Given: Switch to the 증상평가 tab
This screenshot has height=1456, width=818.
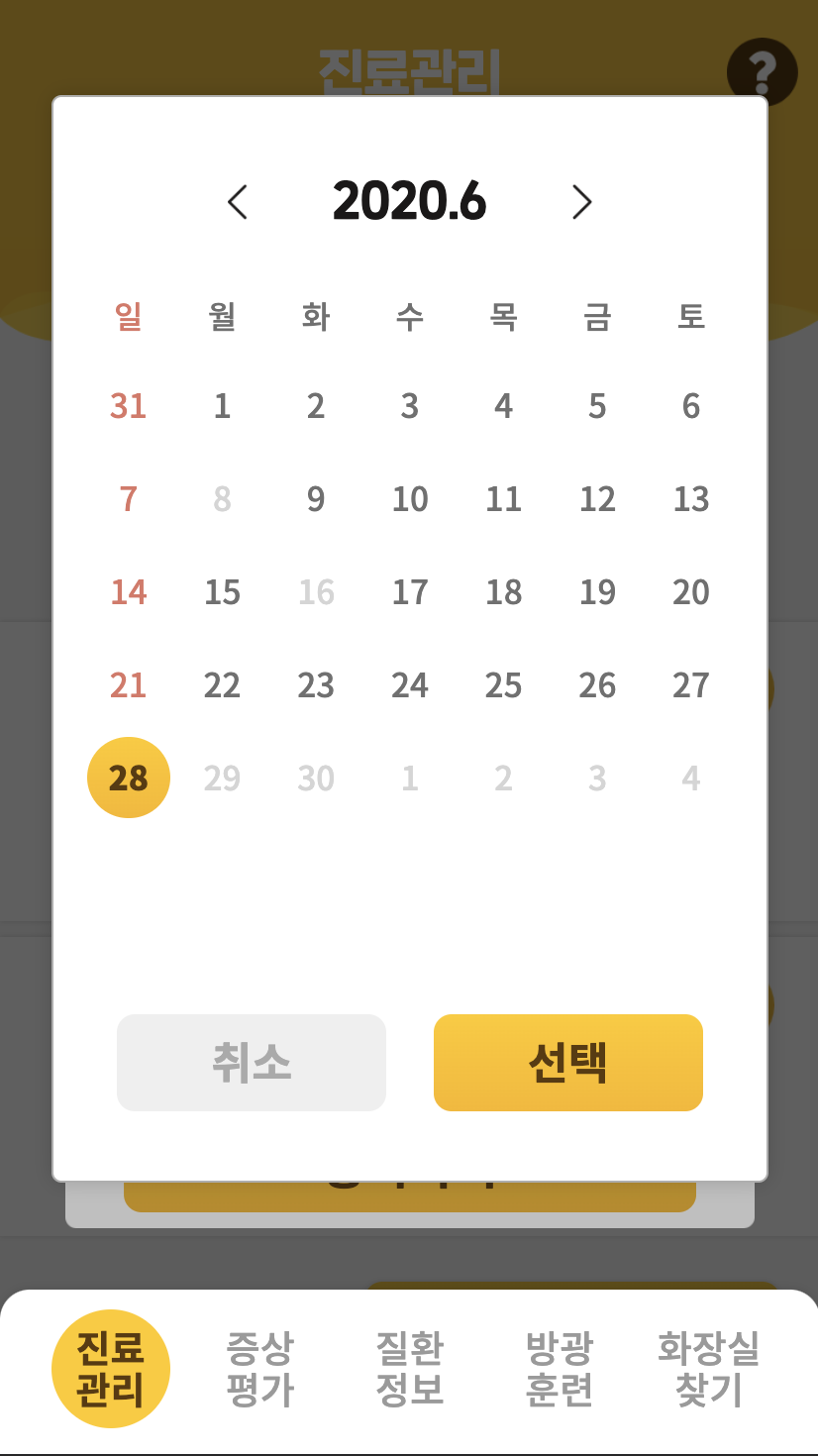Looking at the screenshot, I should 260,1369.
